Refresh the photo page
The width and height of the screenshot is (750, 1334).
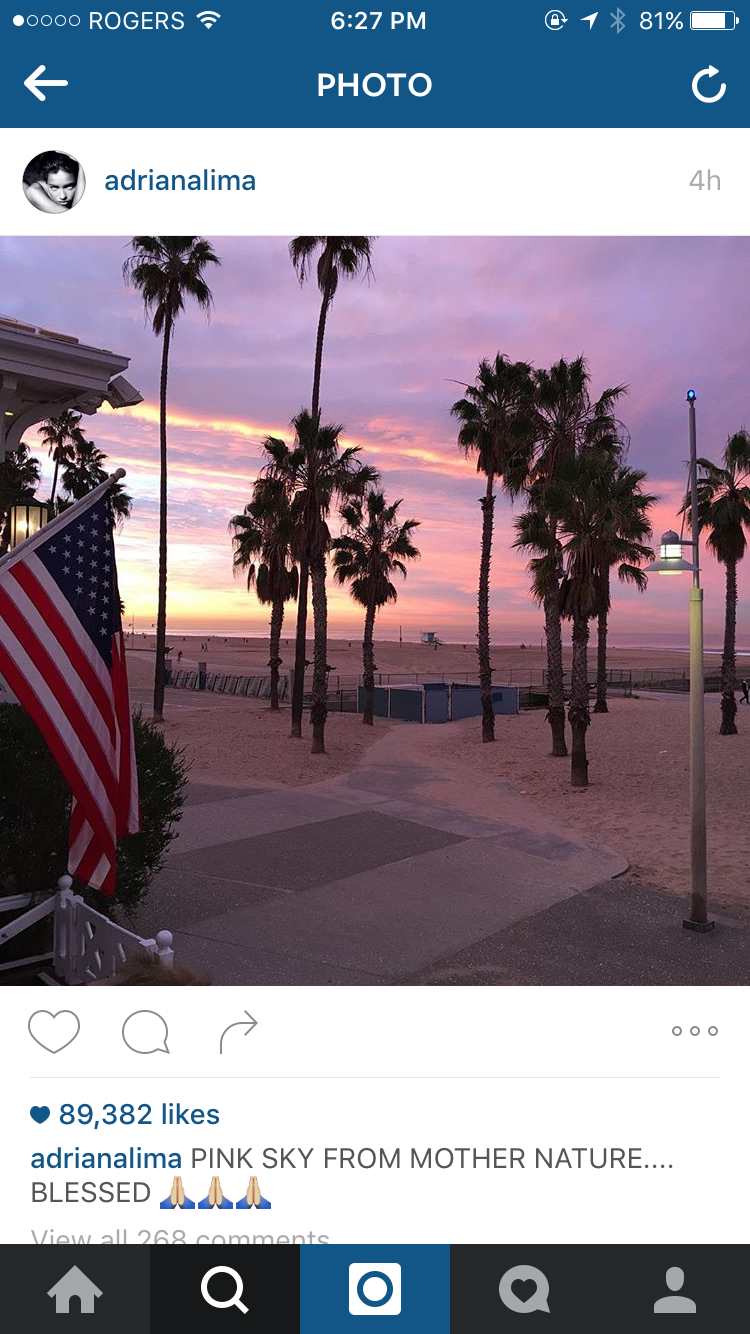(709, 85)
